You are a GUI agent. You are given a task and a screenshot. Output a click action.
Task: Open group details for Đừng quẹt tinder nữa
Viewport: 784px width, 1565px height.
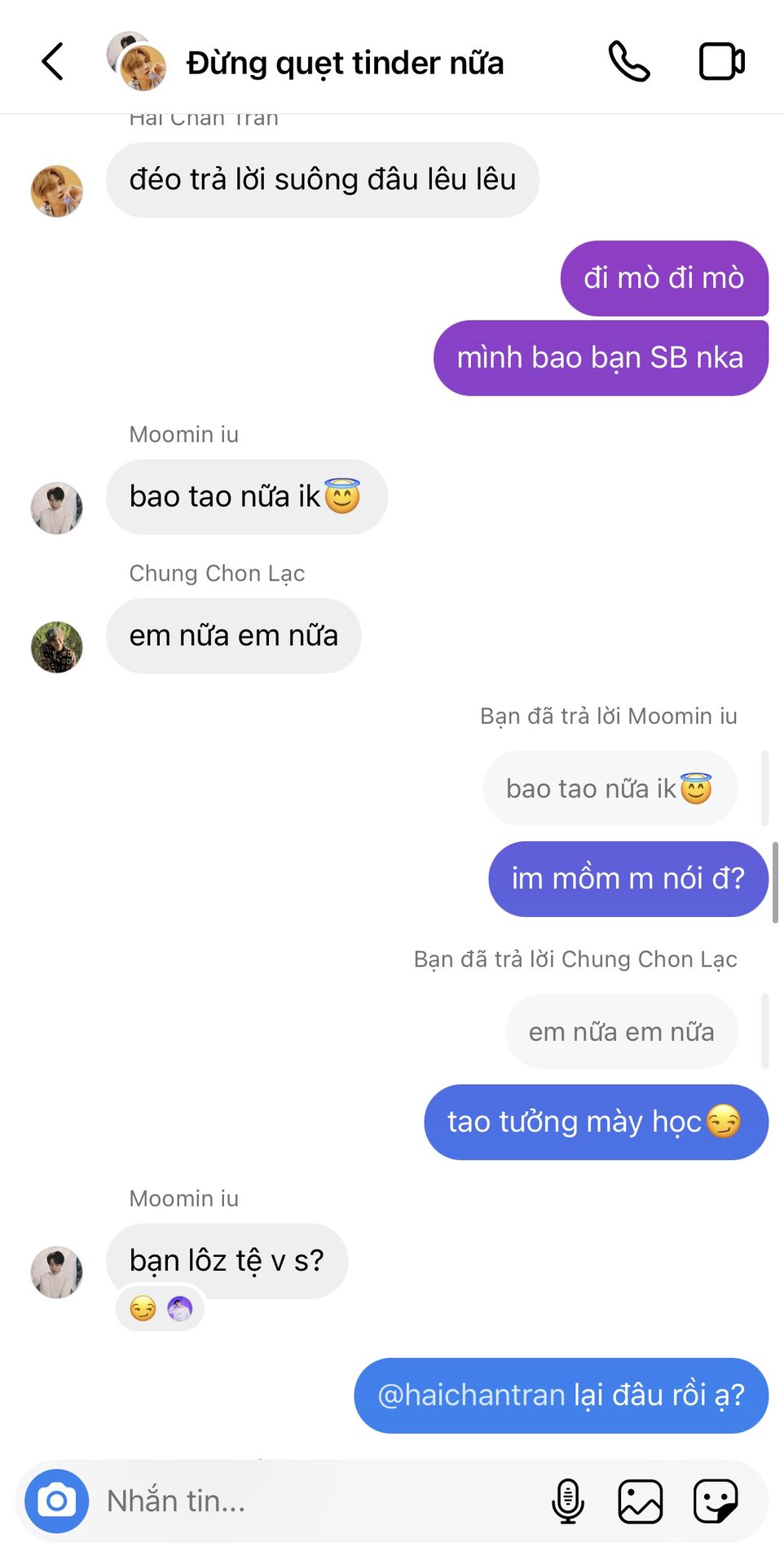point(344,63)
